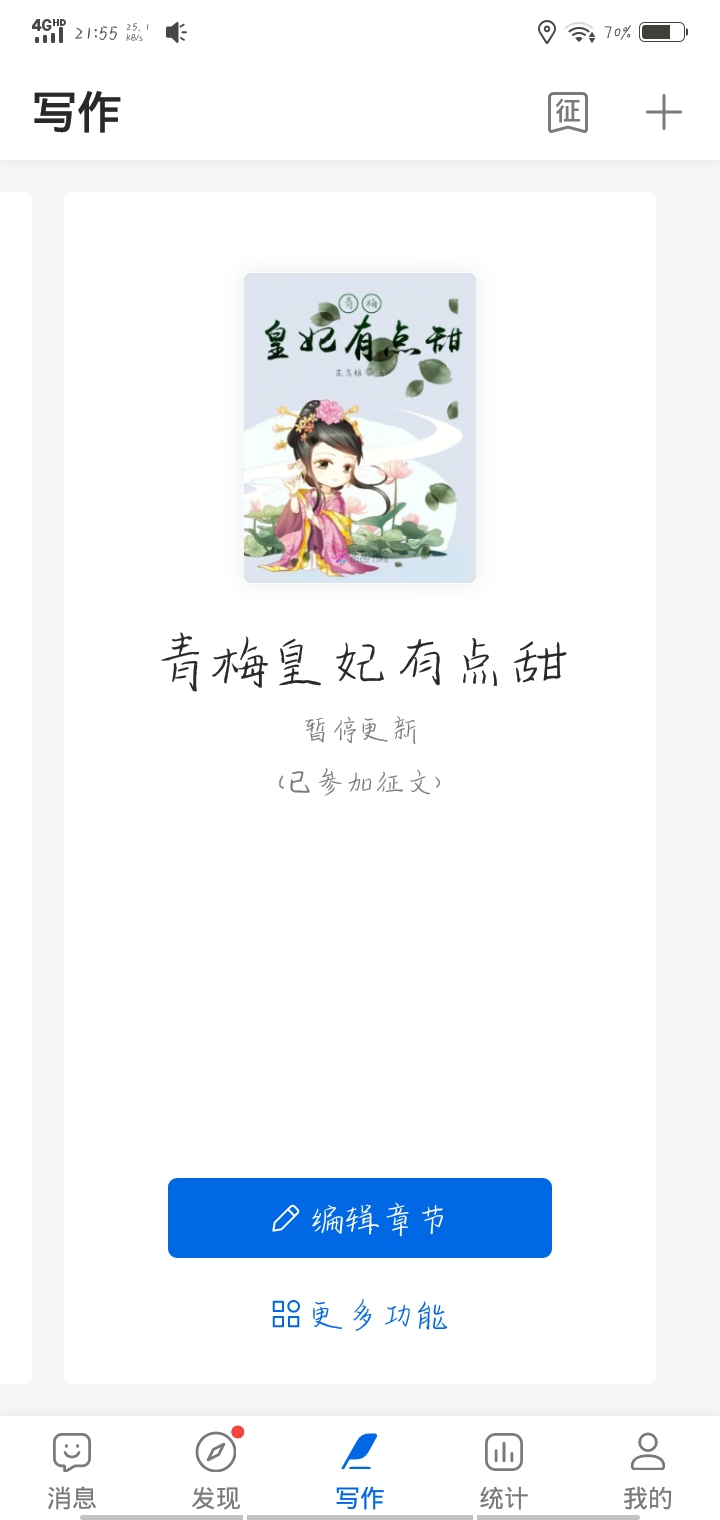
Task: Open the 征 essay contest icon
Action: [567, 112]
